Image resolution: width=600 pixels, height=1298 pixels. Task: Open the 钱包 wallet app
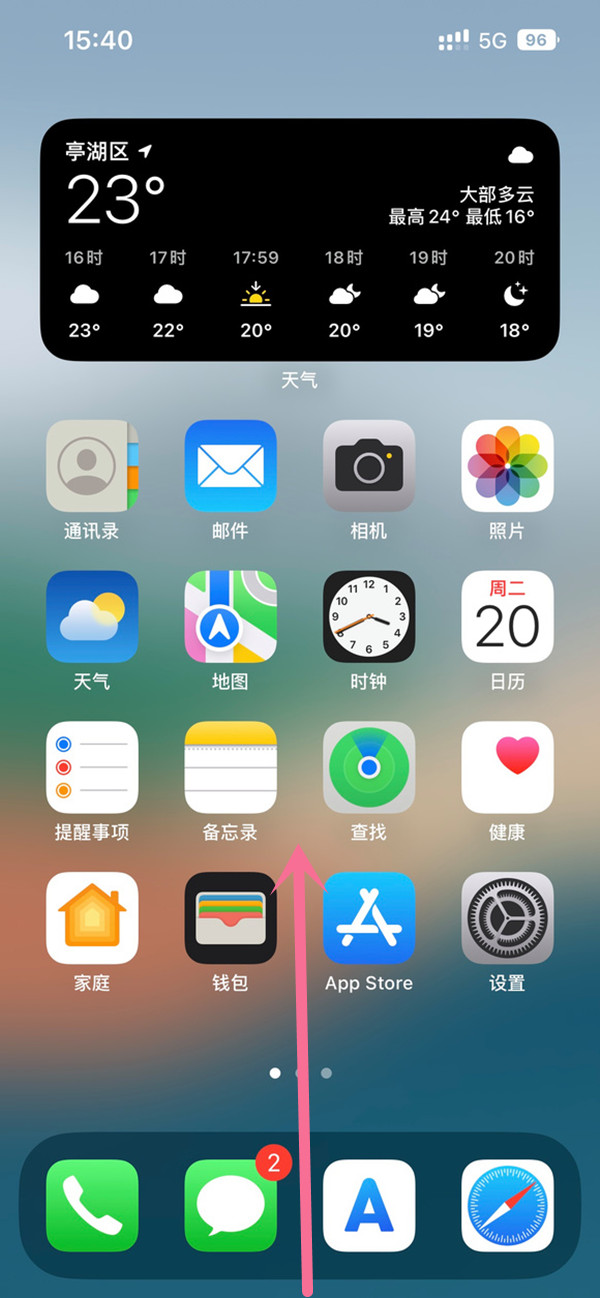230,918
